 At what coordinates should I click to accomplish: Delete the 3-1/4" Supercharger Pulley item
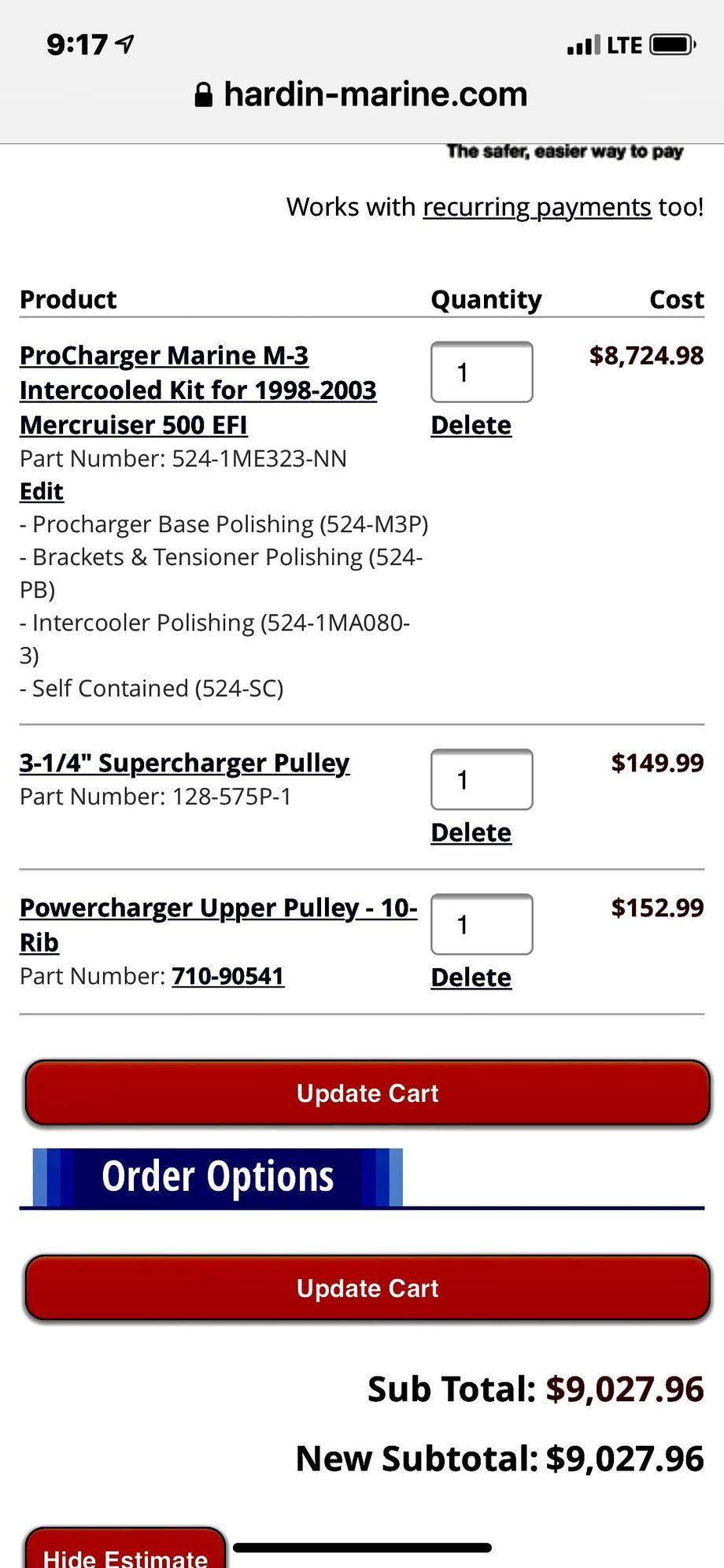tap(471, 833)
